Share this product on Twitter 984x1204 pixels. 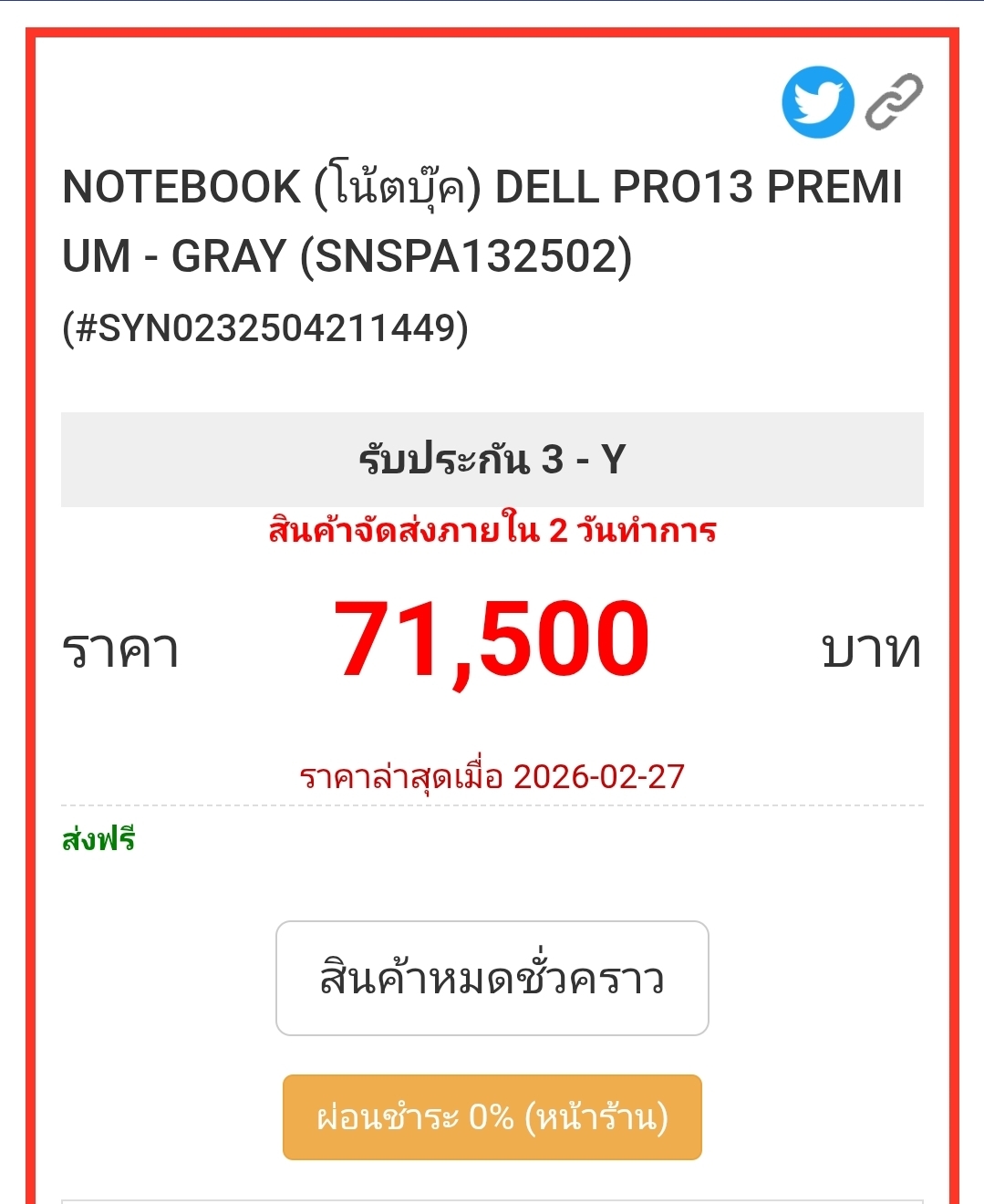817,102
